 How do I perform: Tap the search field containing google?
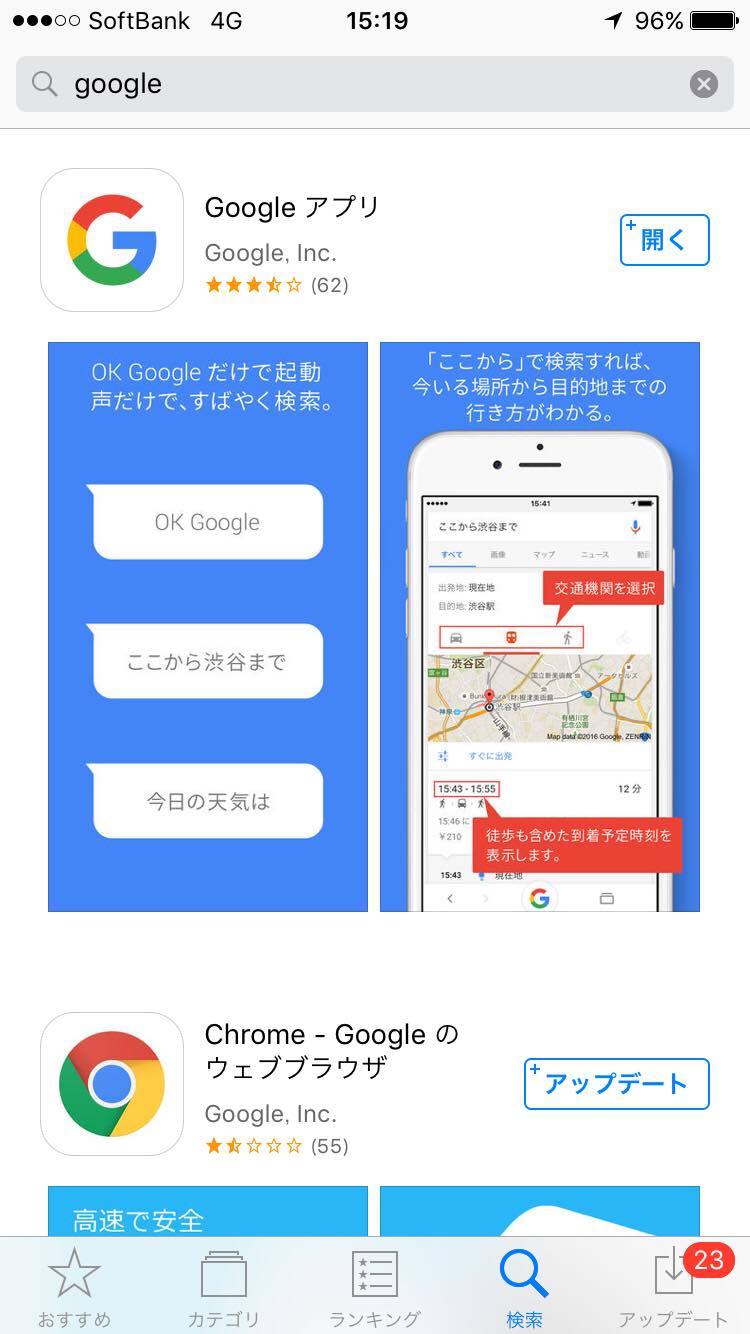375,84
